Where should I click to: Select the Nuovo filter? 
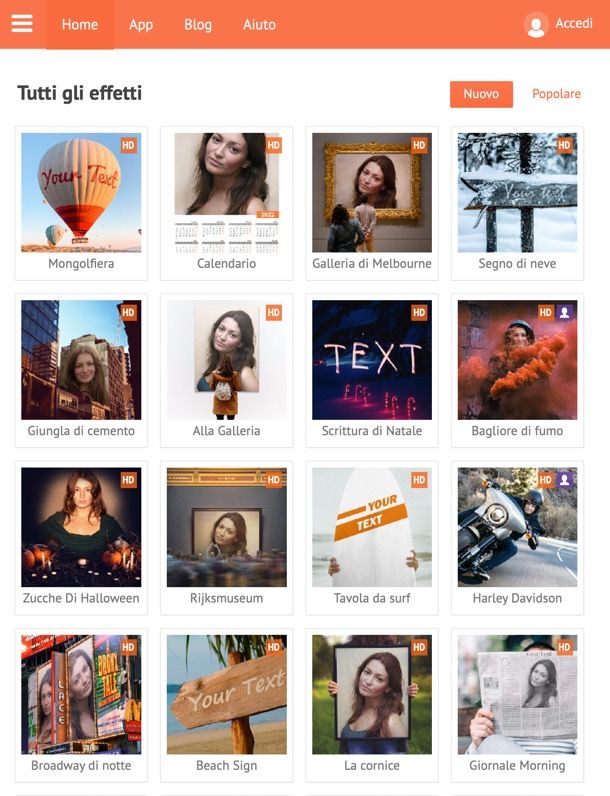pyautogui.click(x=481, y=94)
